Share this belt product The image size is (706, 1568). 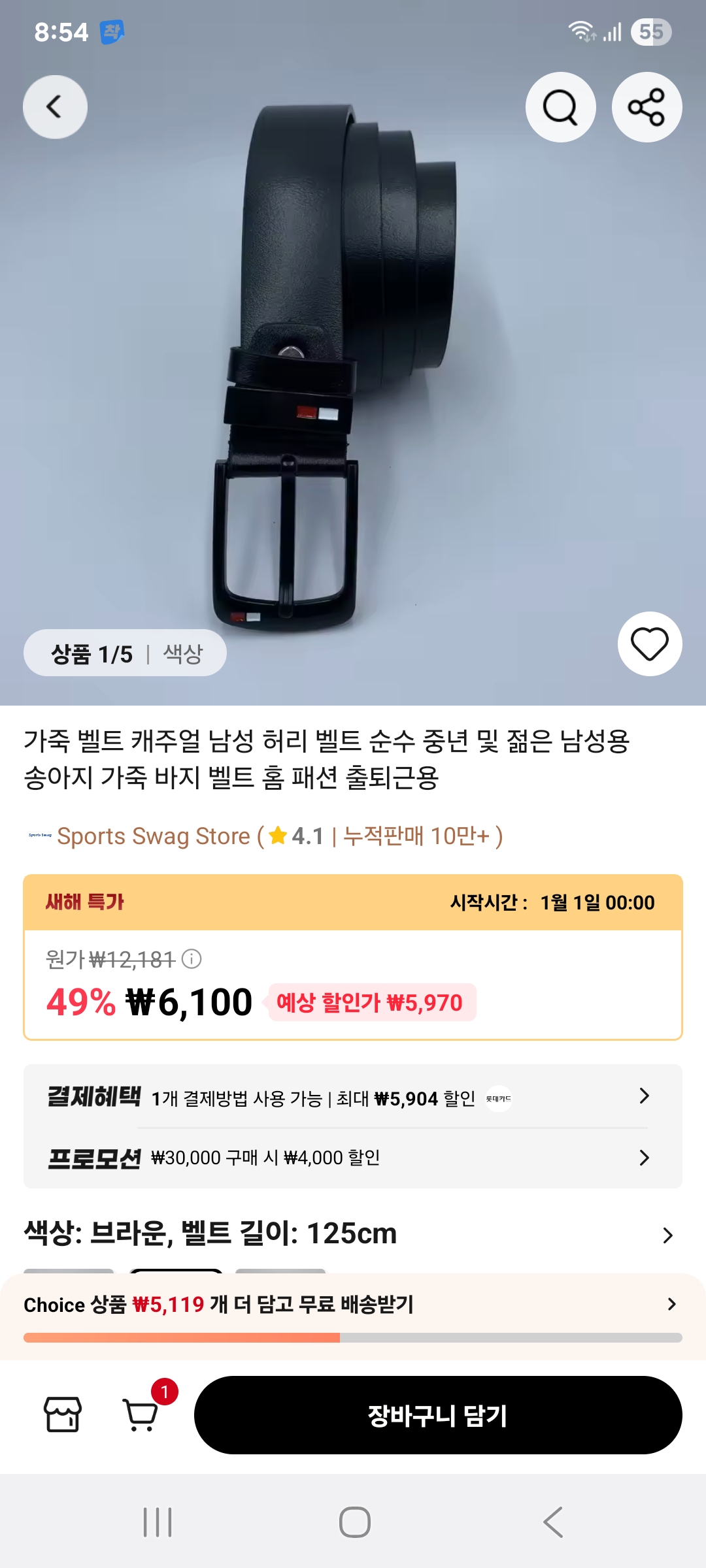pyautogui.click(x=647, y=107)
